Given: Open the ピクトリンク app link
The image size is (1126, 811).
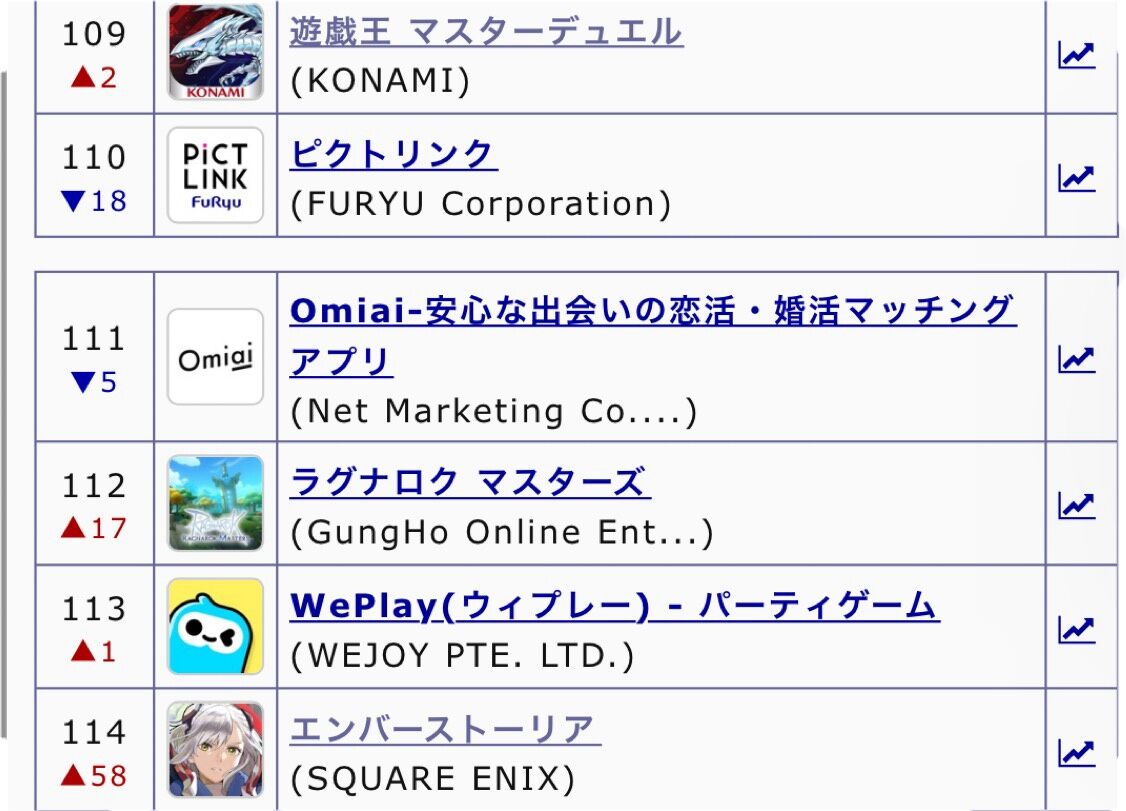Looking at the screenshot, I should (x=394, y=154).
